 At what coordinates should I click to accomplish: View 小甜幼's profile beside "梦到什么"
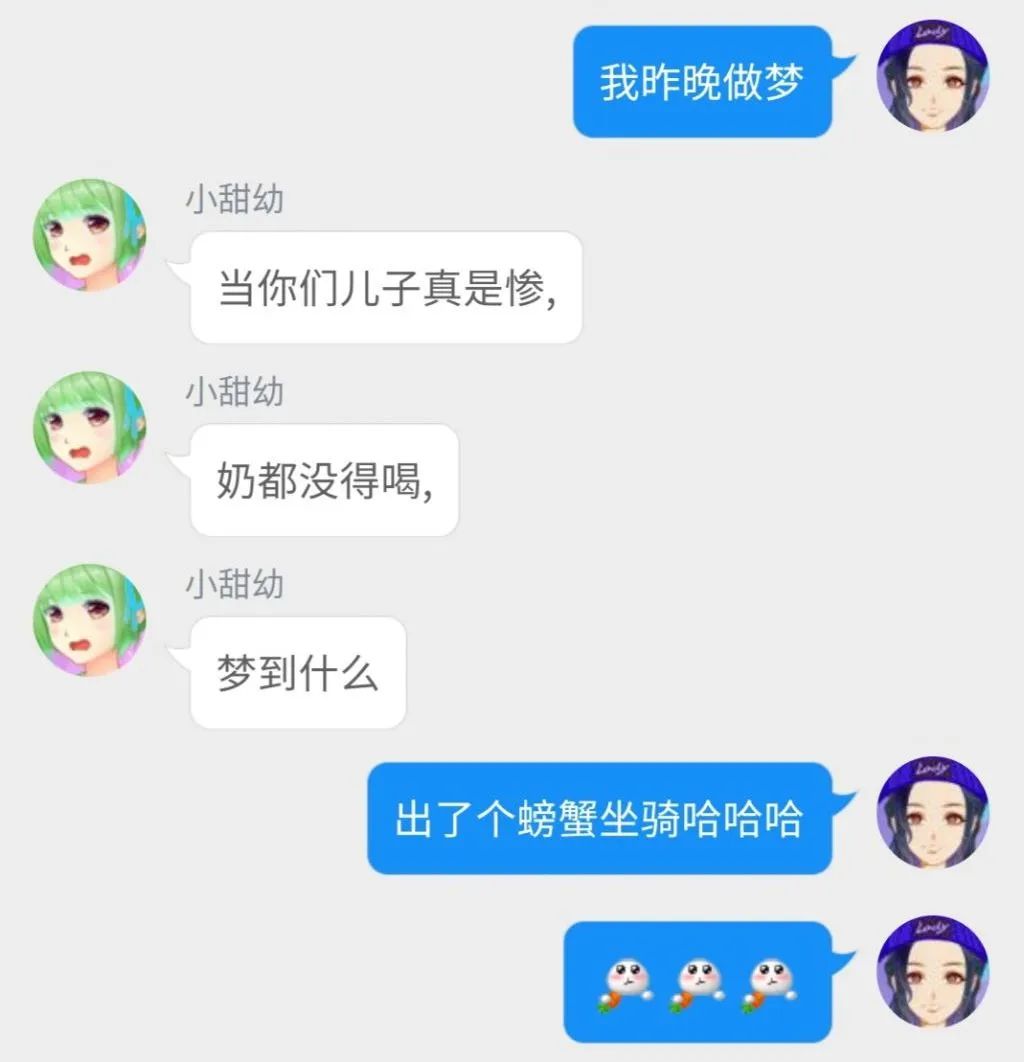point(89,619)
